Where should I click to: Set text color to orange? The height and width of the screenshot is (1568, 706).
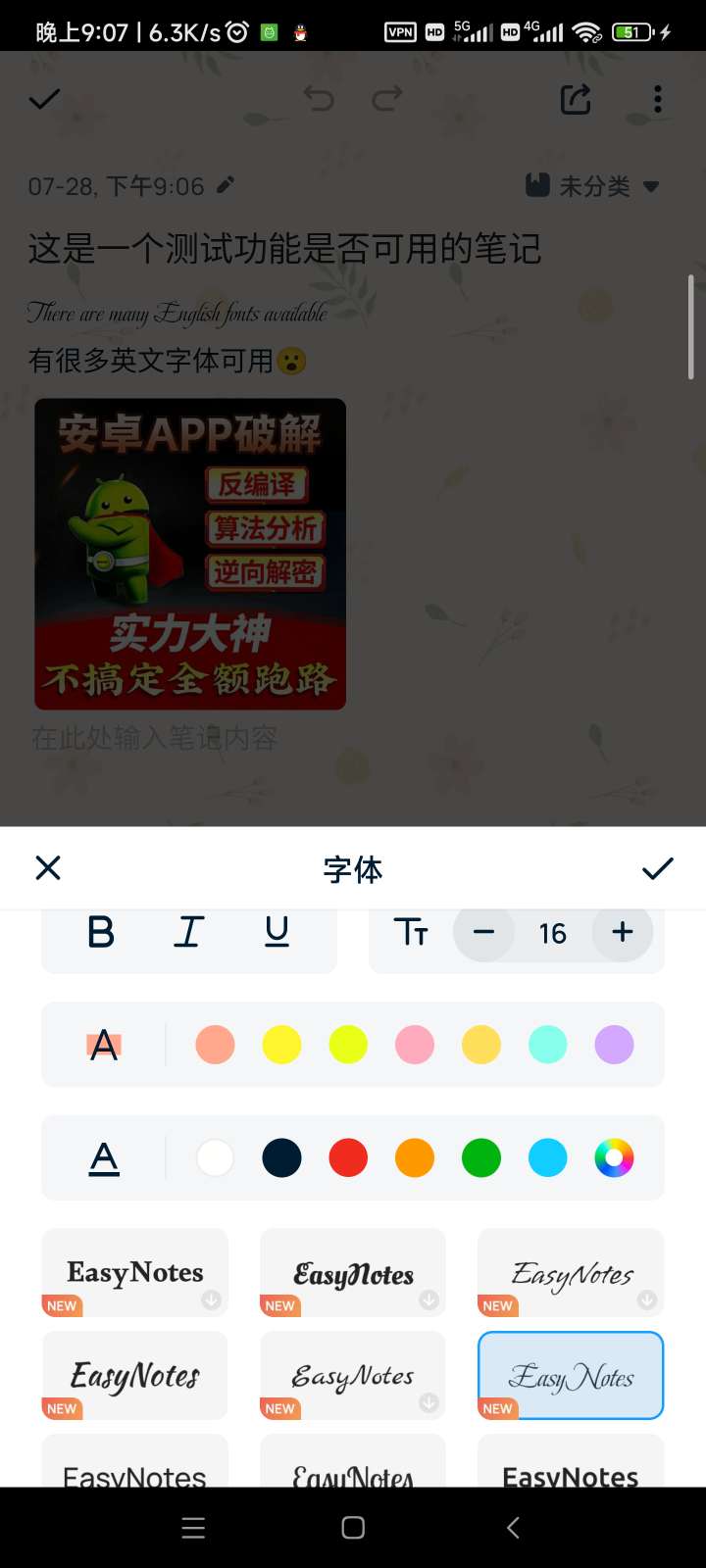(x=415, y=1158)
